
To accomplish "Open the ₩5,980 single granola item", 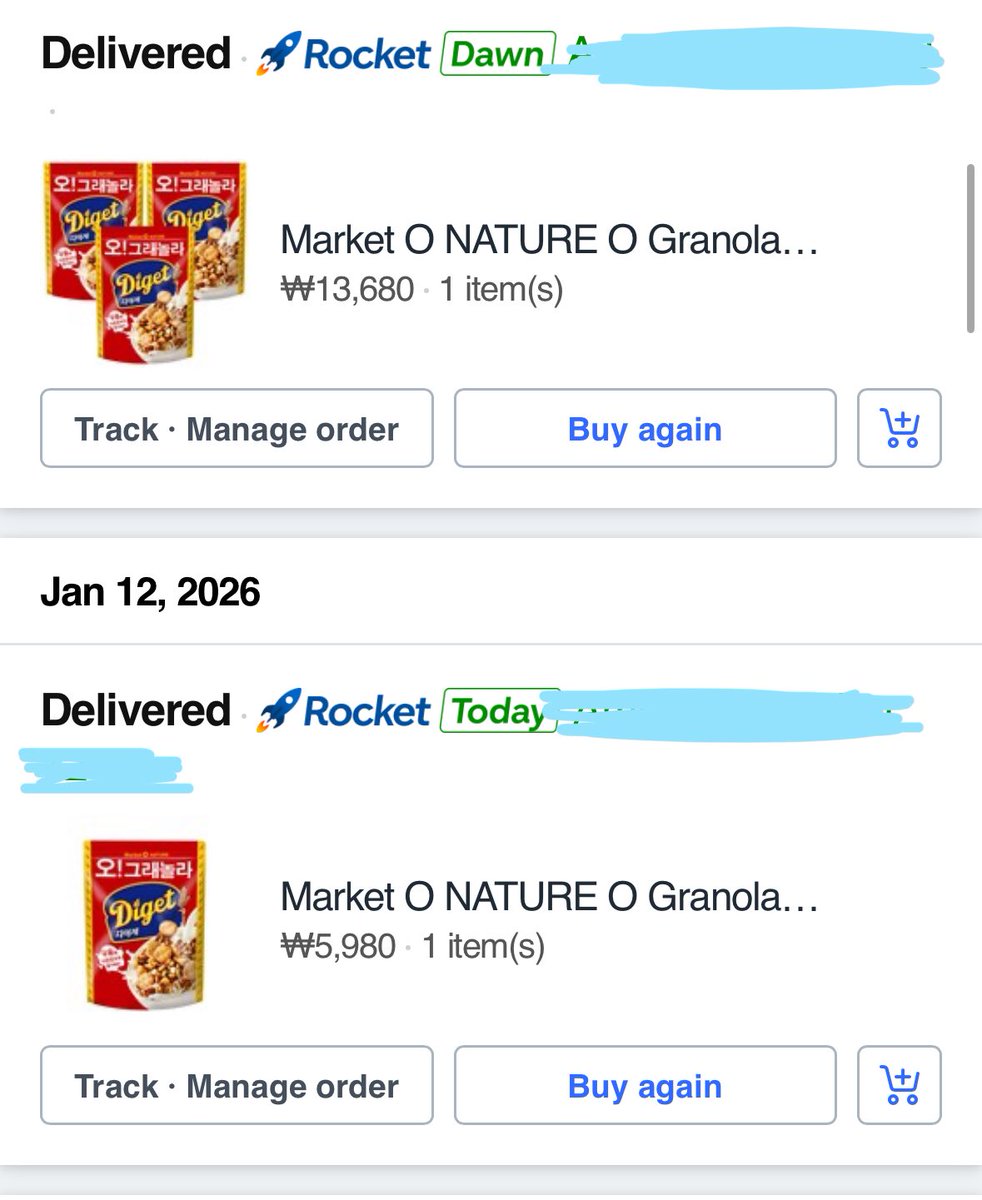I will coord(548,897).
